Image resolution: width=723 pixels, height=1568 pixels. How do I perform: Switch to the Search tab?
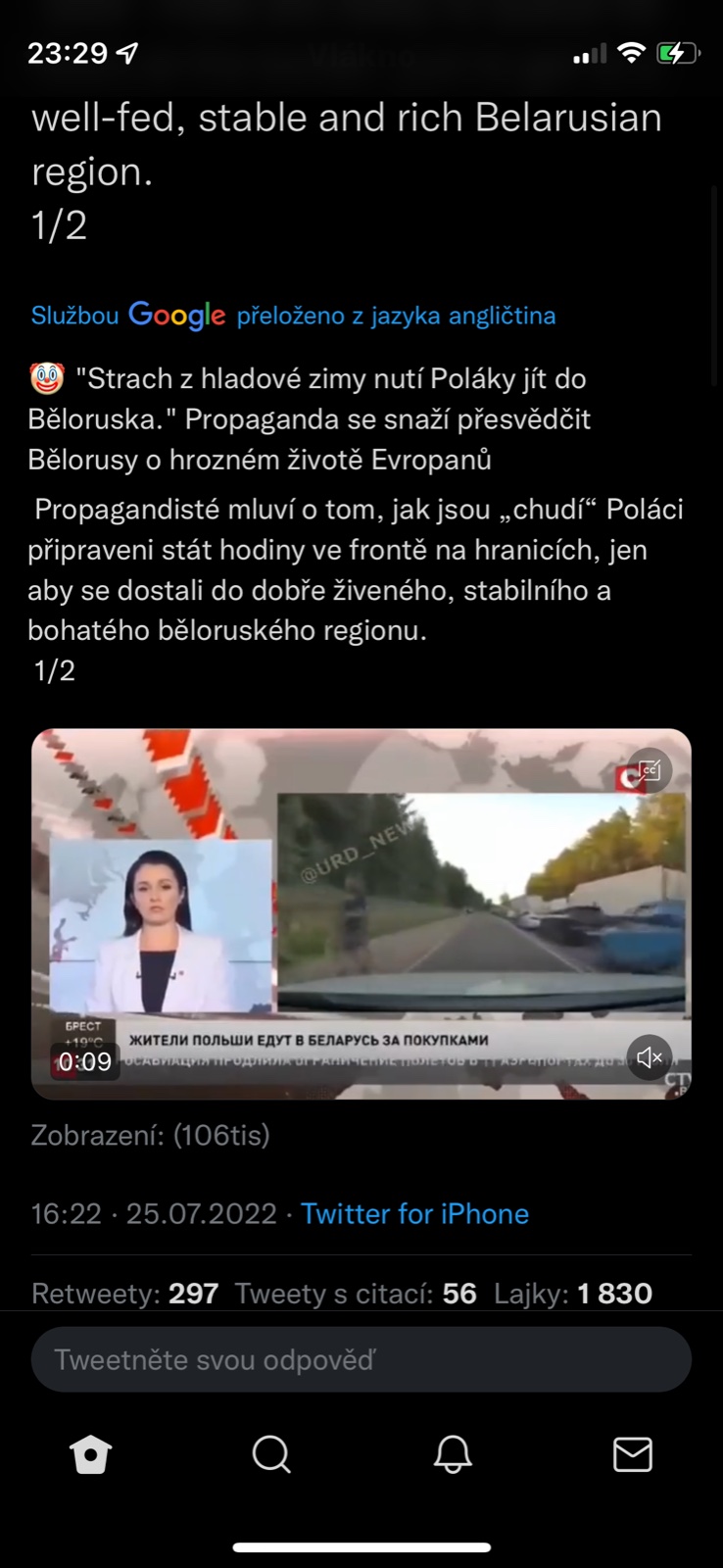pyautogui.click(x=271, y=1454)
